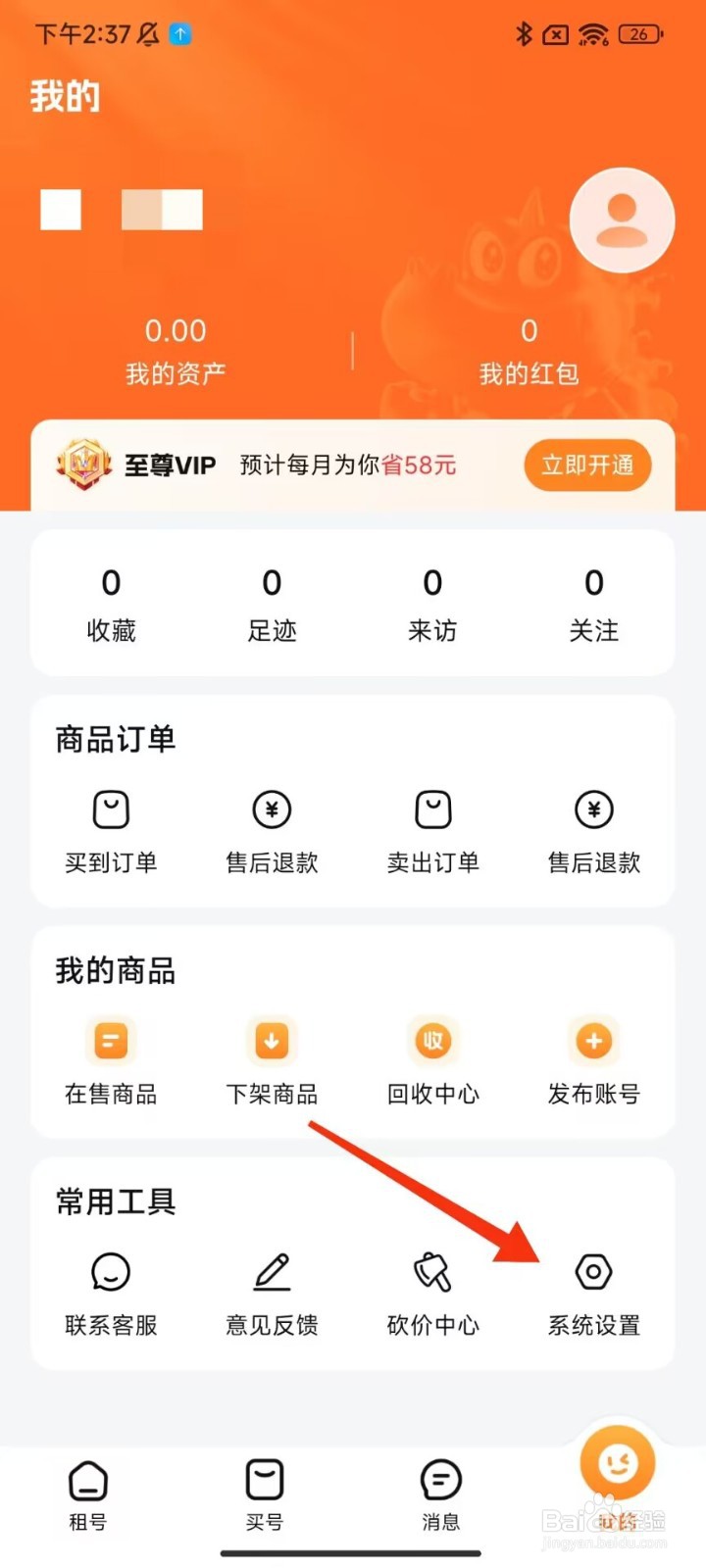Open 关注 following list
Screen dimensions: 706x1568
tap(593, 605)
